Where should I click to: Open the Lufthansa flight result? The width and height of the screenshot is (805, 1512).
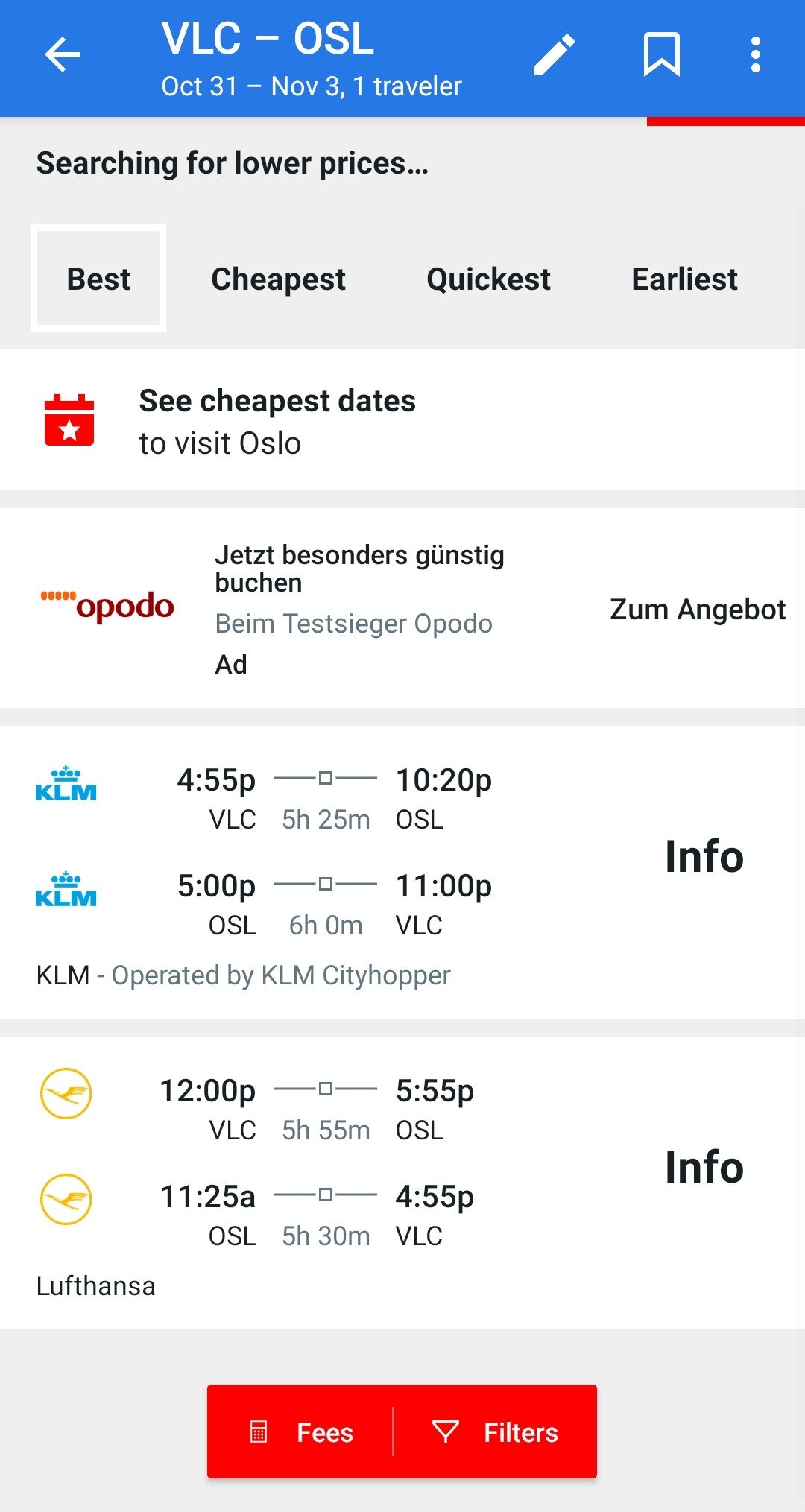[x=402, y=1183]
